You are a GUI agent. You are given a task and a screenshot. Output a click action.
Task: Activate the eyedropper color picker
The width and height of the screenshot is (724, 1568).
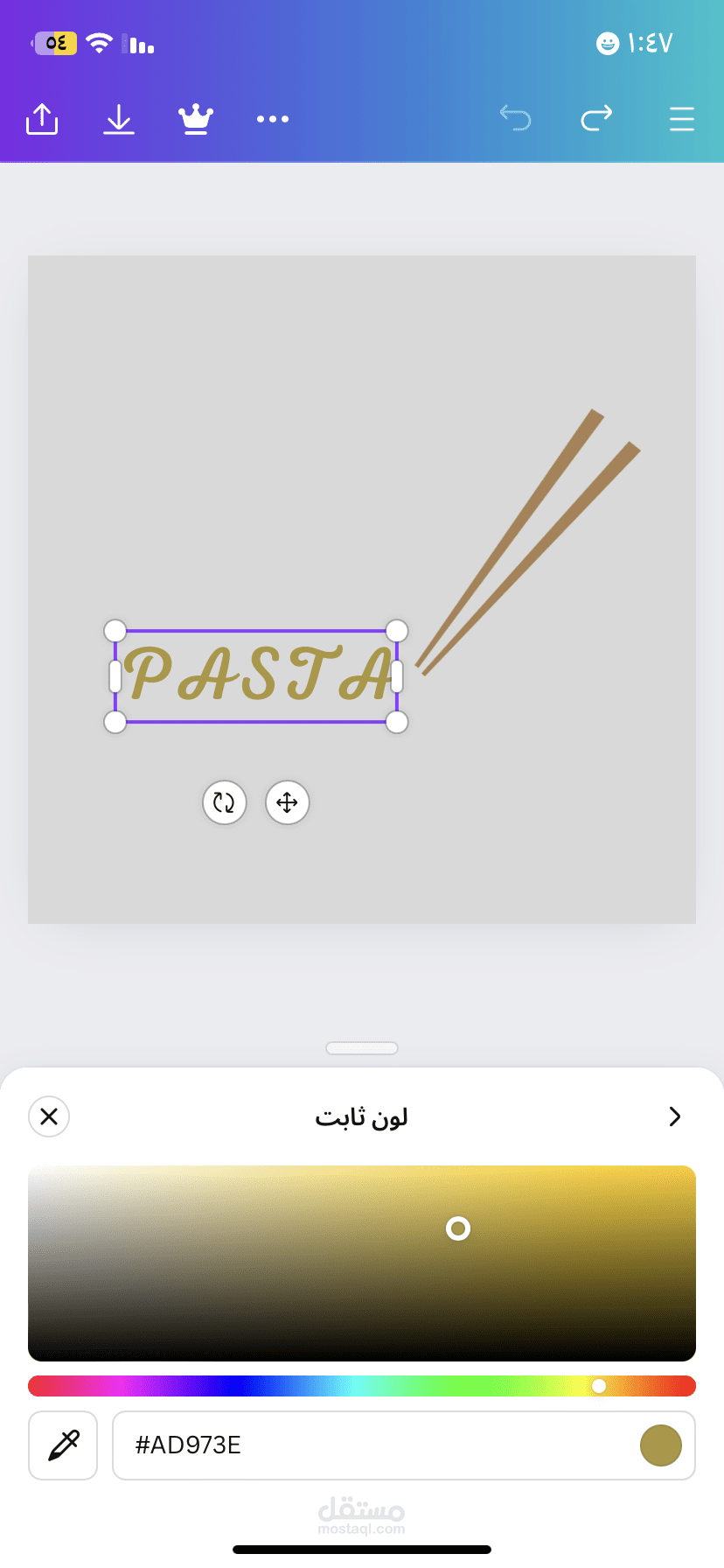[63, 1445]
